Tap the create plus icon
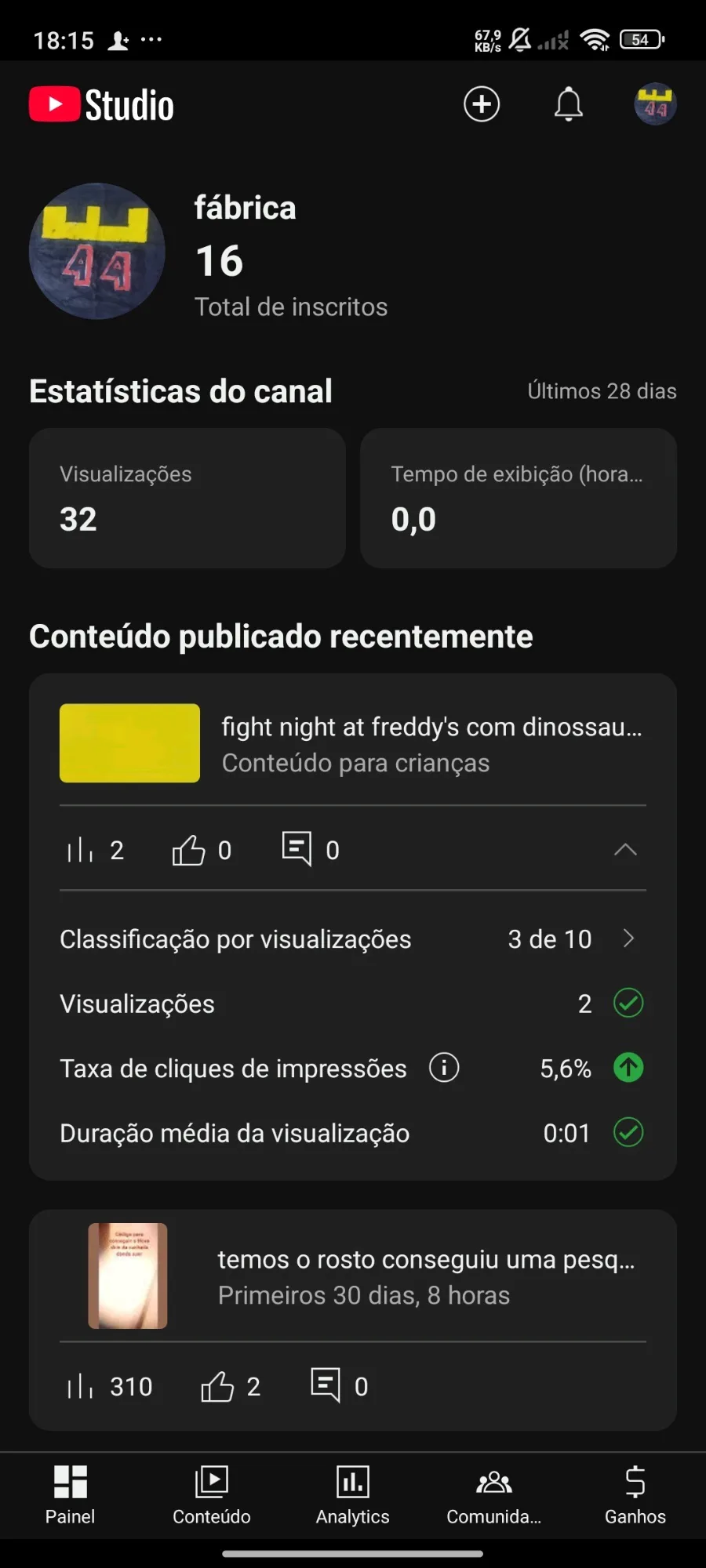Screen dimensions: 706x1568 (482, 104)
